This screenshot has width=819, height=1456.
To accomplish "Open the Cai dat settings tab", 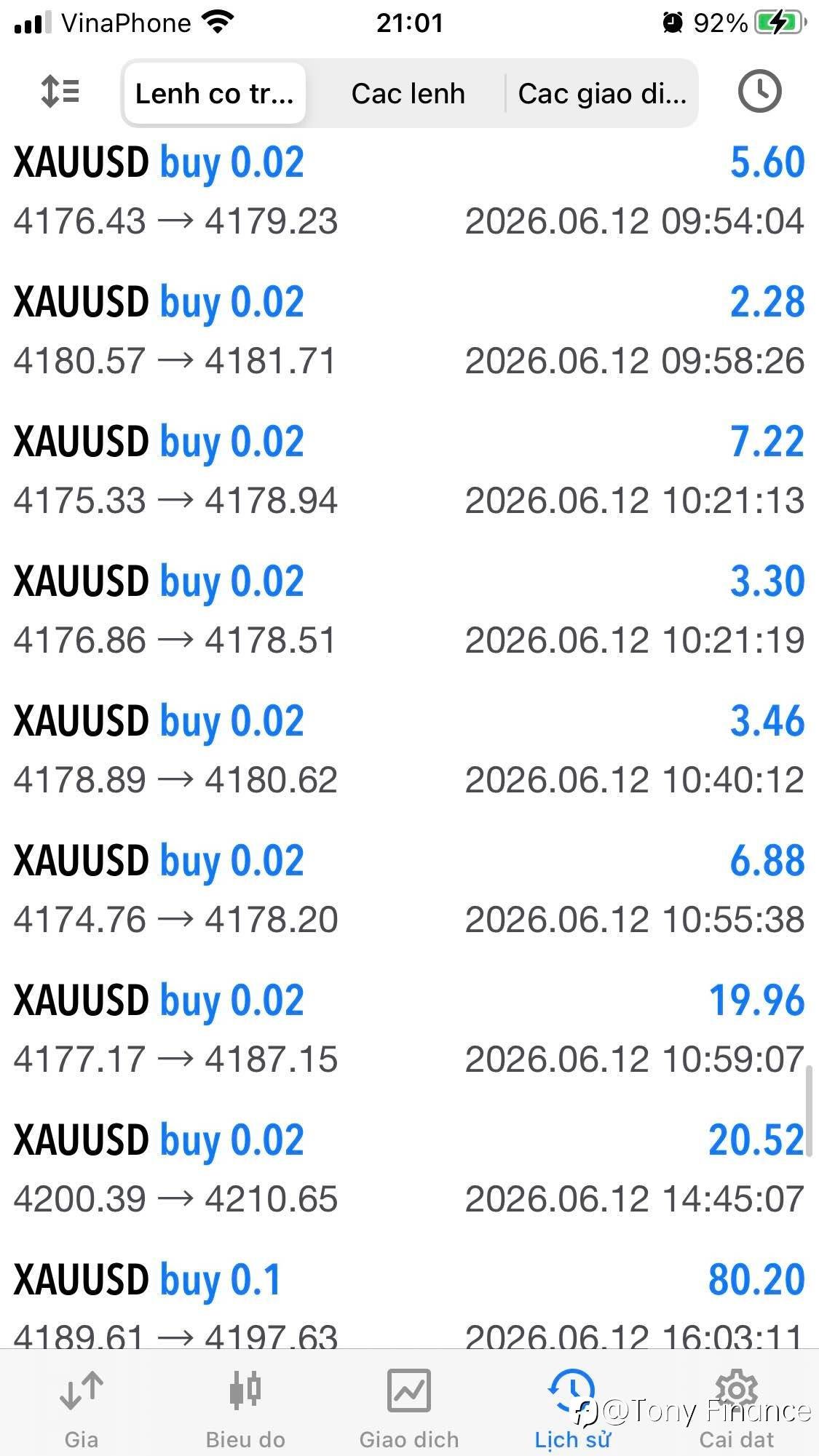I will pos(737,1409).
